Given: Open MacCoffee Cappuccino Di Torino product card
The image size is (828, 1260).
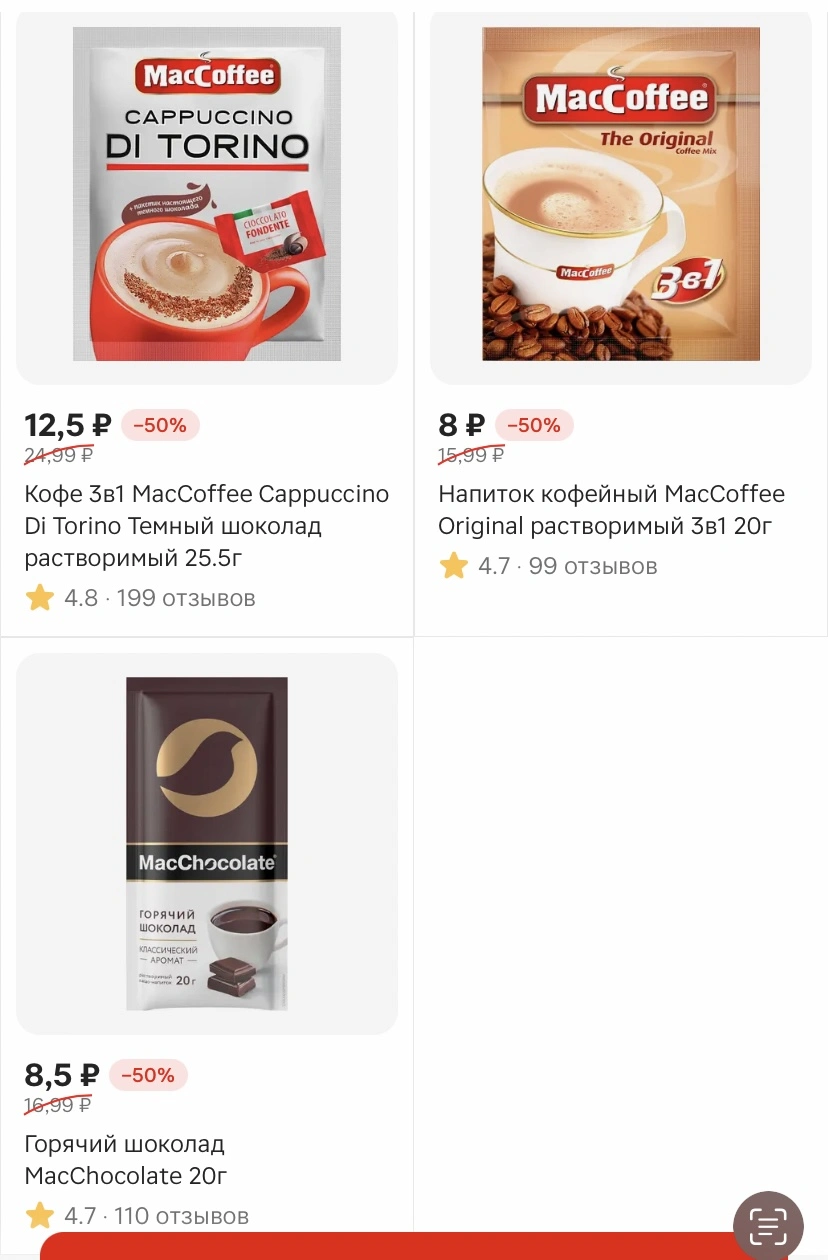Looking at the screenshot, I should pyautogui.click(x=207, y=320).
